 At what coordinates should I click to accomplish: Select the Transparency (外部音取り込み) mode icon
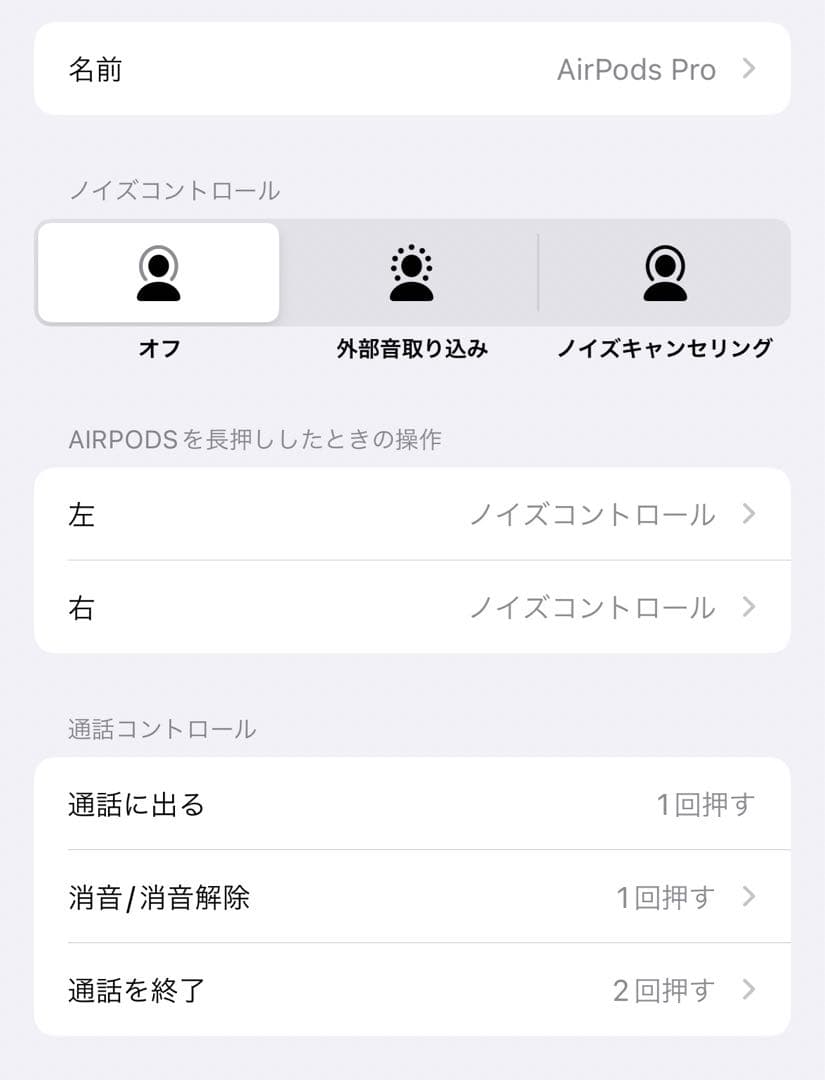(x=411, y=271)
